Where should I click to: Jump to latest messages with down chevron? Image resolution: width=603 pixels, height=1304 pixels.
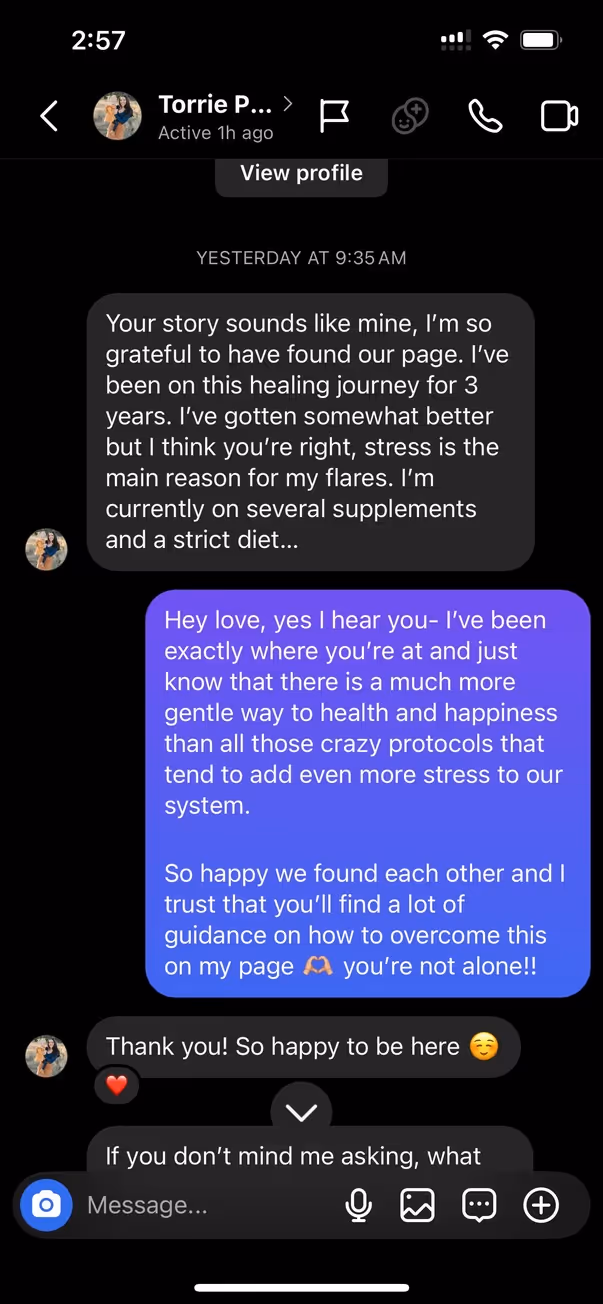coord(301,1112)
